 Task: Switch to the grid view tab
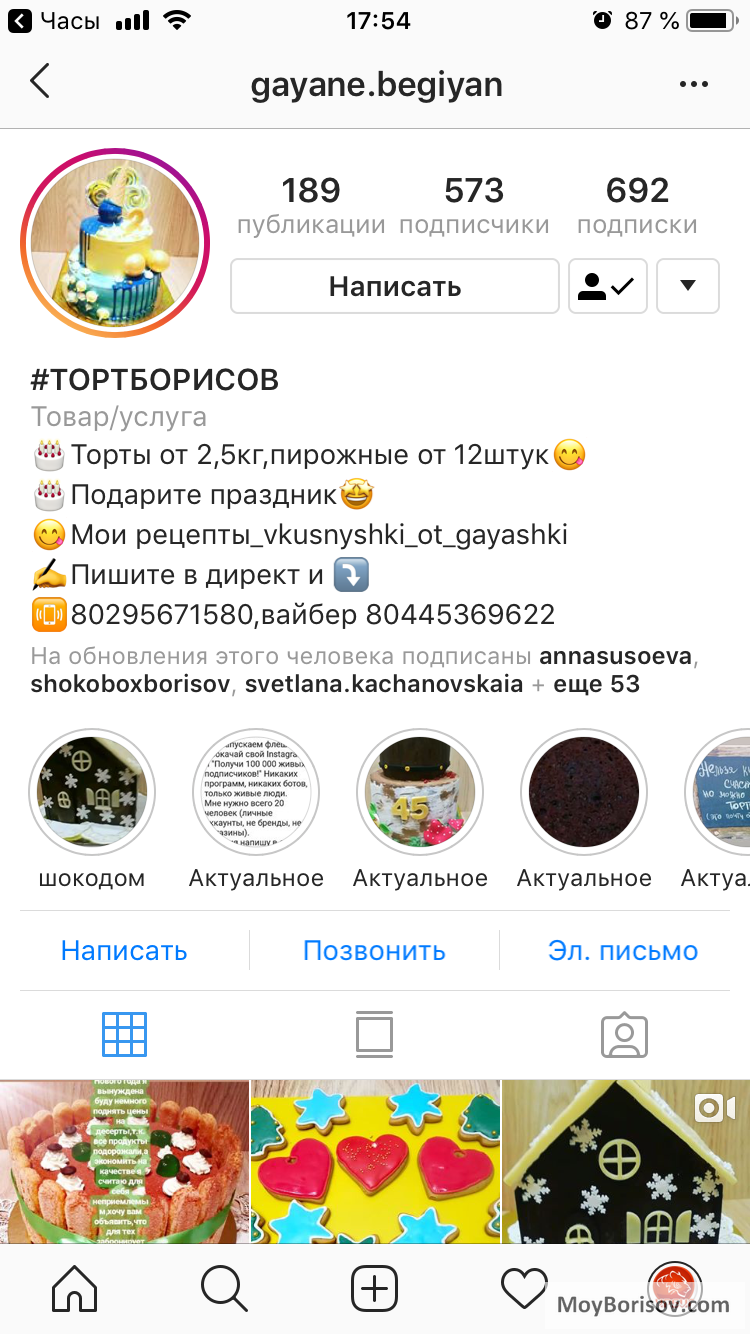coord(125,1035)
